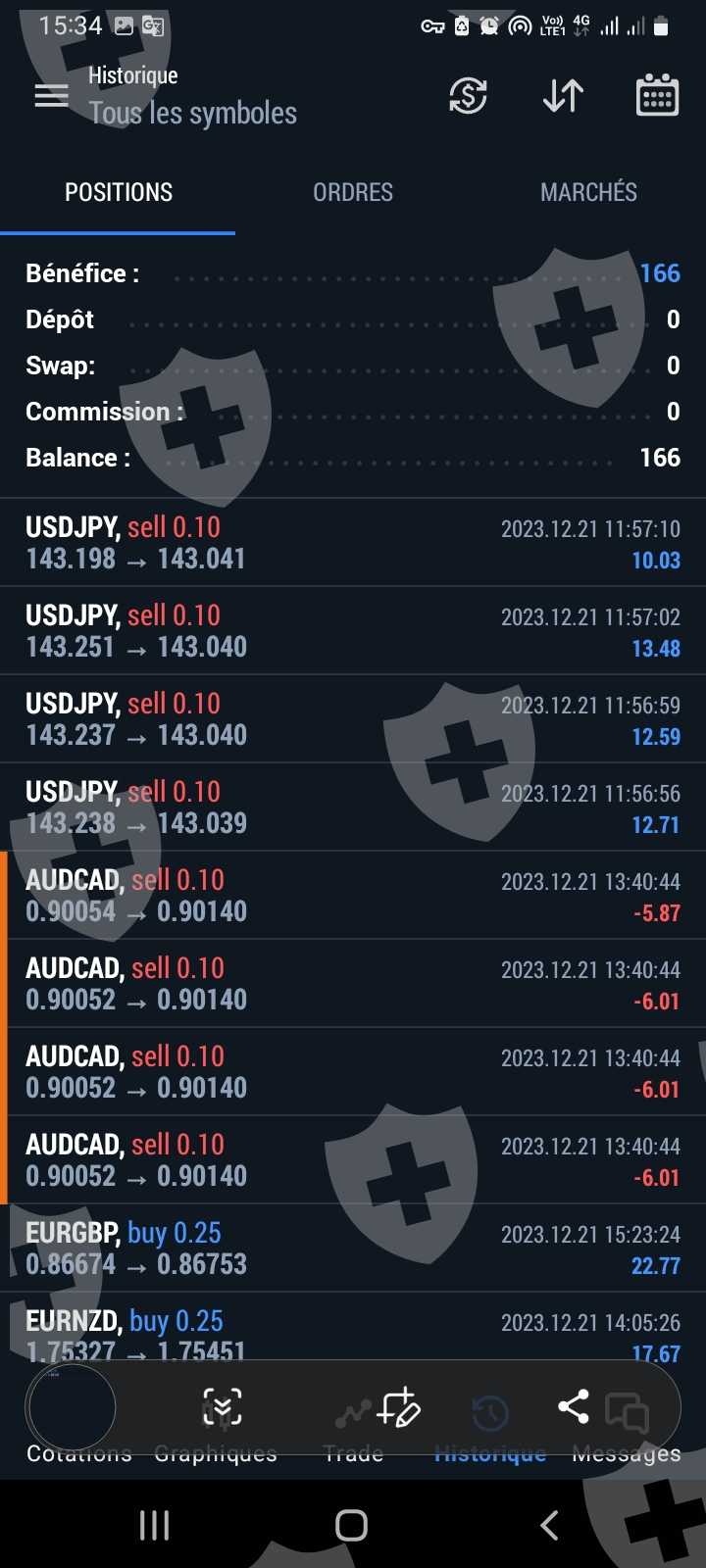
Task: Select the POSITIONS tab
Action: [119, 192]
